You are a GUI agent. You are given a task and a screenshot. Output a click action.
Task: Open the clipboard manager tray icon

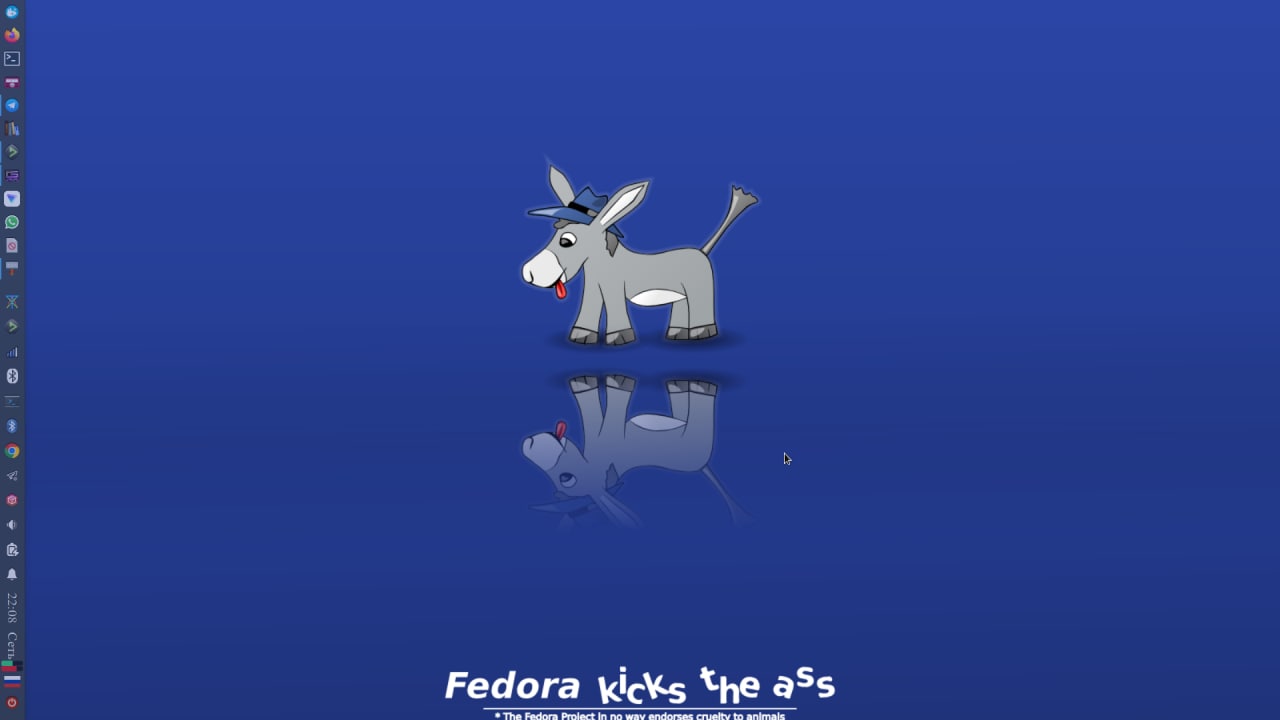point(12,550)
